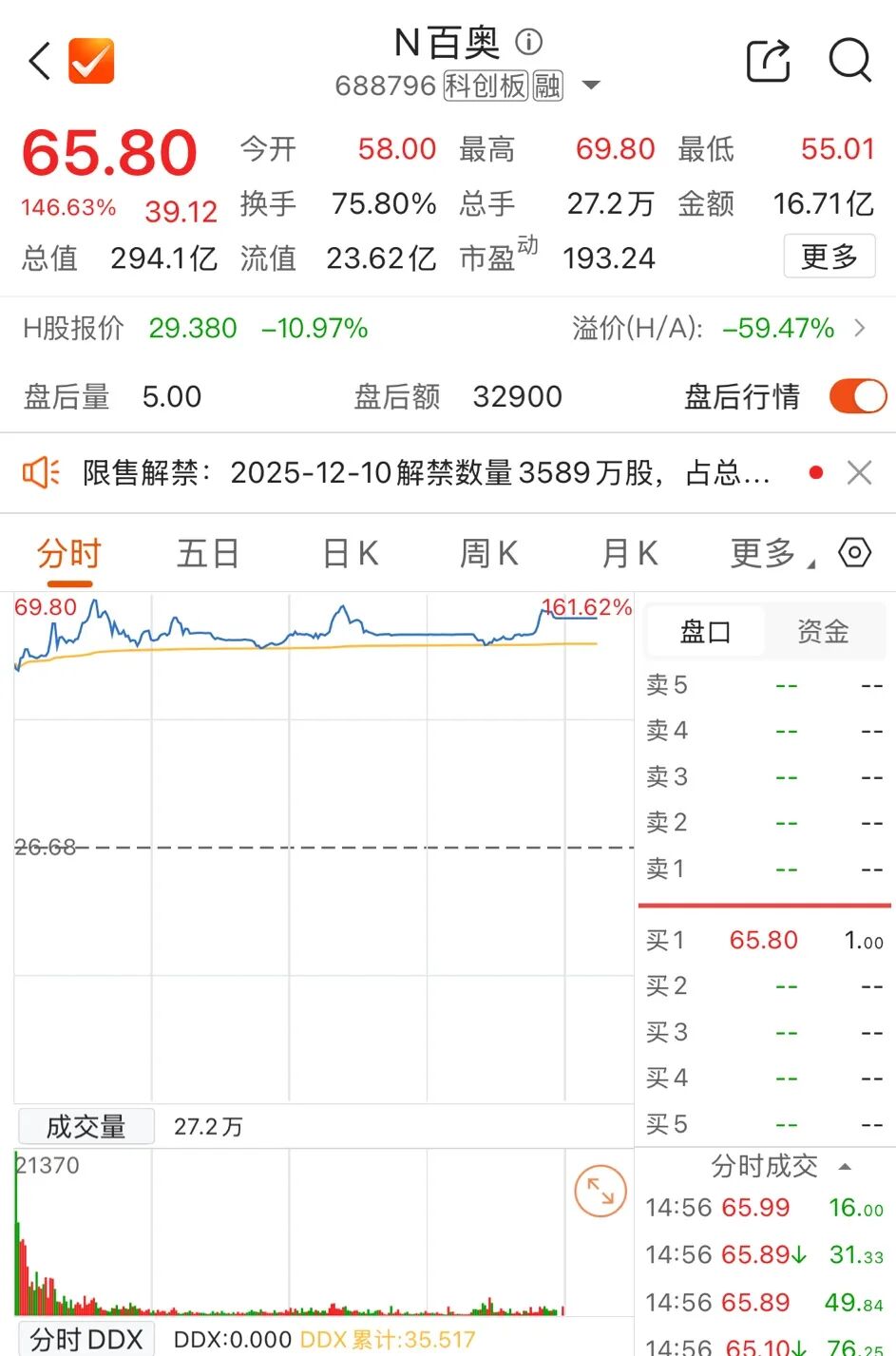
Task: Open the 限售解禁 announcement
Action: [426, 472]
